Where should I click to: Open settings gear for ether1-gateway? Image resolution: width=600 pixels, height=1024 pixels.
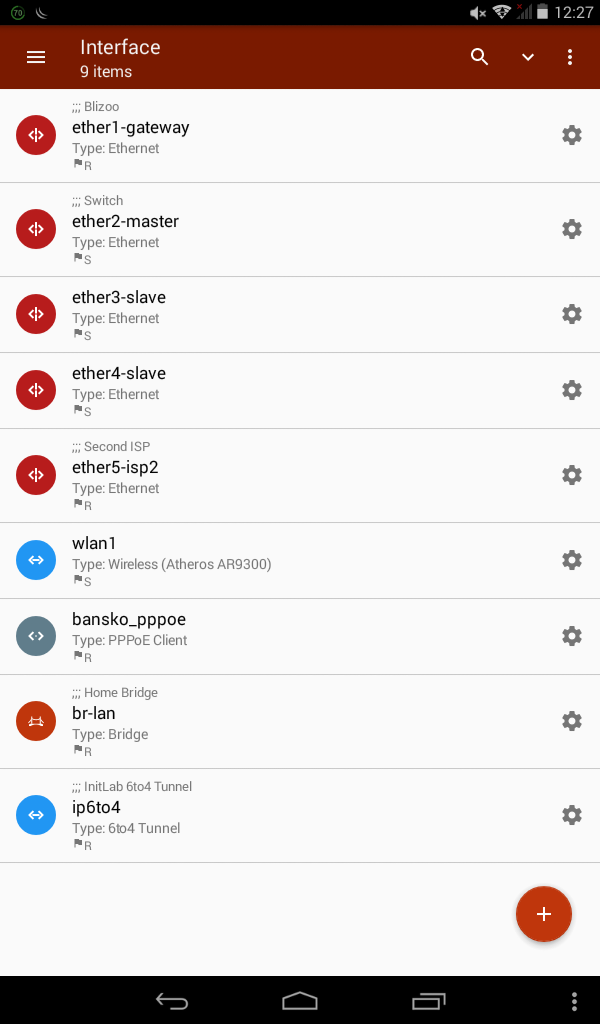(x=572, y=135)
